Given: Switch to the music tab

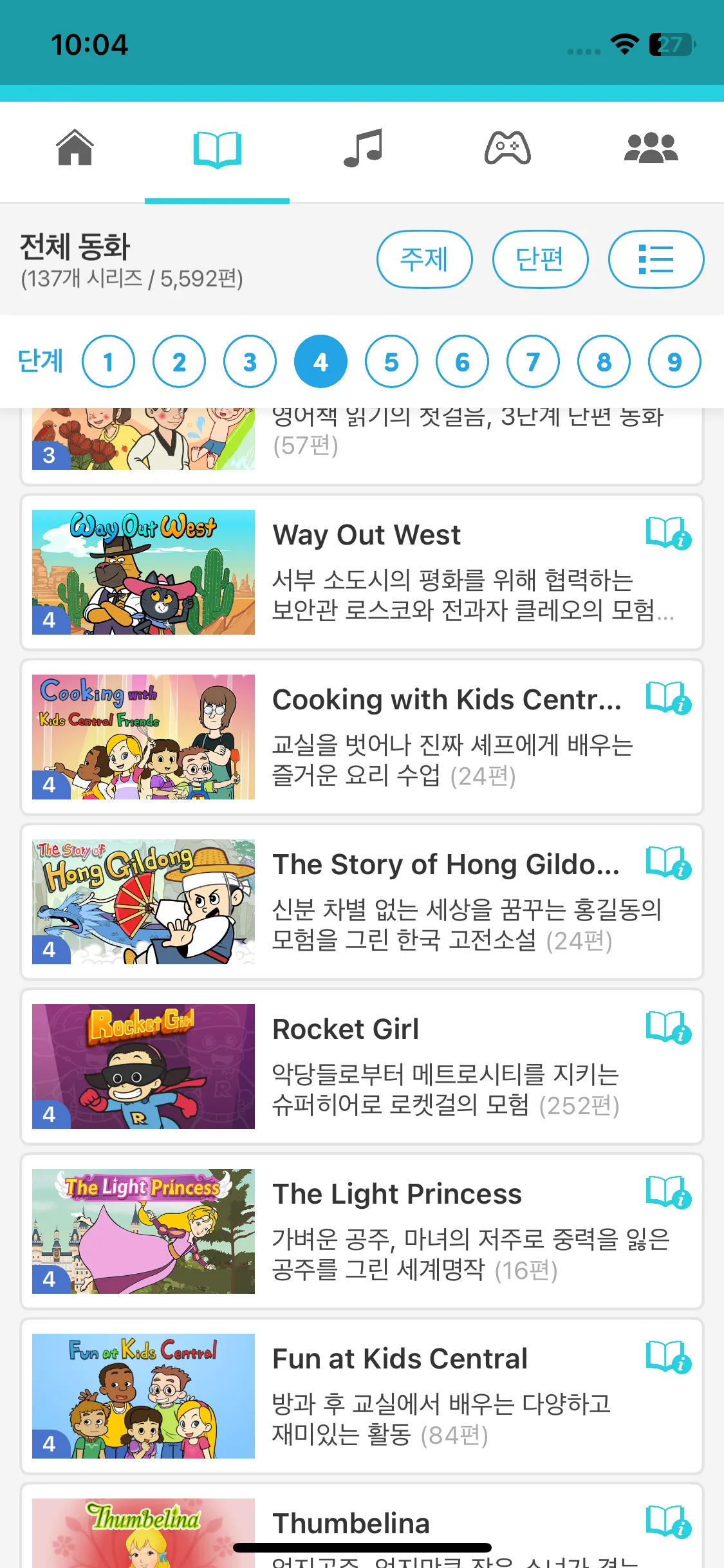Looking at the screenshot, I should pyautogui.click(x=362, y=148).
